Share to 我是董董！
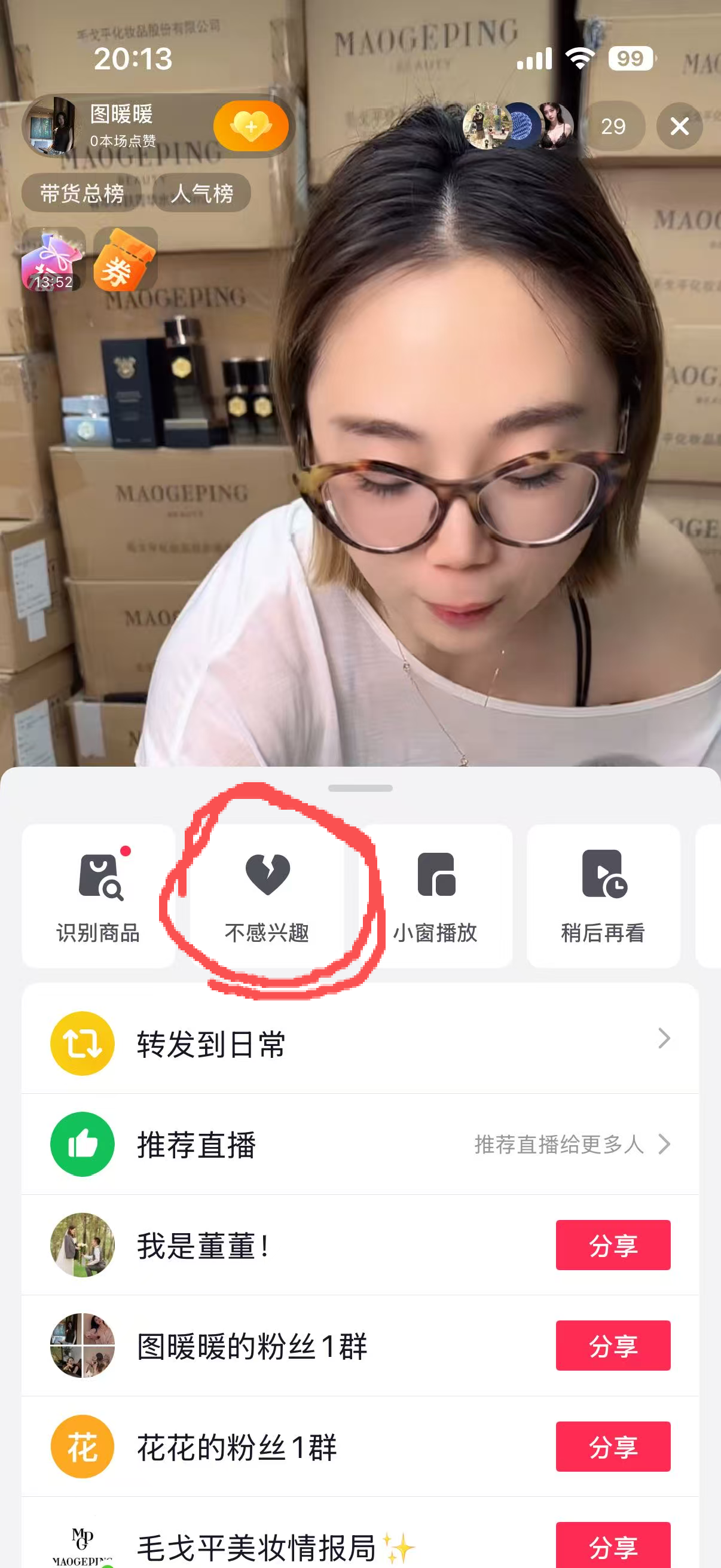This screenshot has width=721, height=1568. click(613, 1245)
